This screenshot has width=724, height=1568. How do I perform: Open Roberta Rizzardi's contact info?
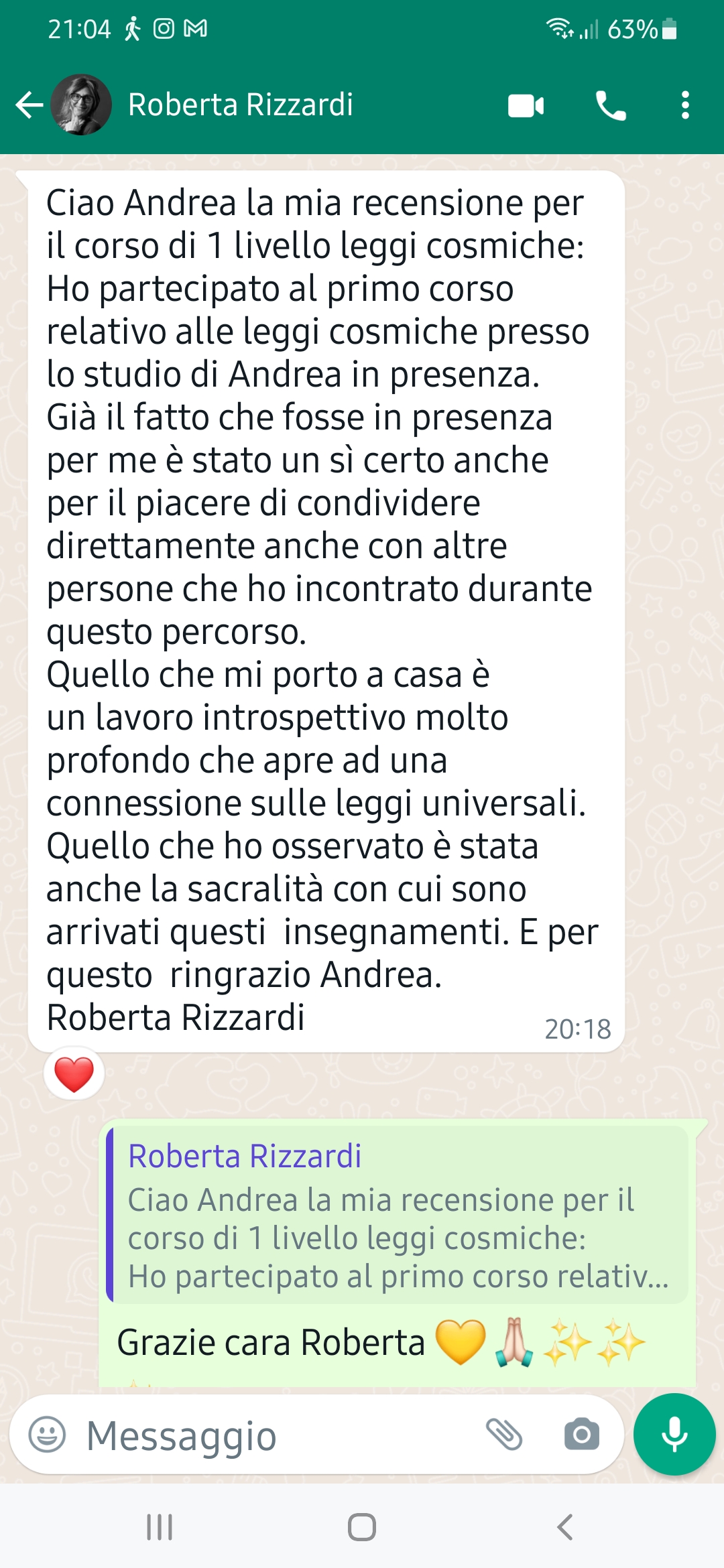[x=240, y=105]
